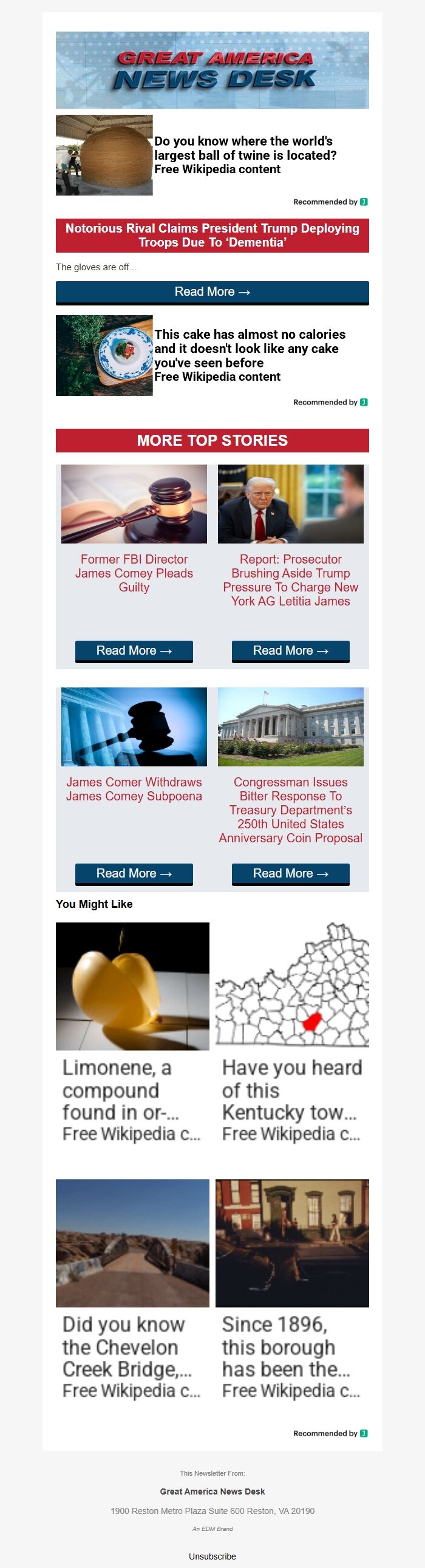The image size is (425, 1568).
Task: Open the Trump 'Dementia' headline story
Action: [x=212, y=236]
